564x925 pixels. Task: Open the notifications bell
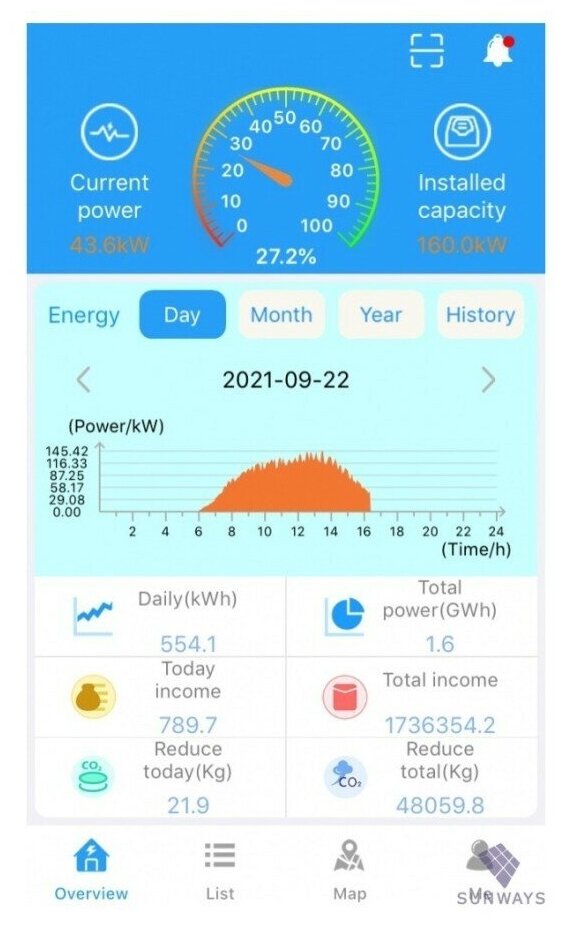[x=499, y=50]
